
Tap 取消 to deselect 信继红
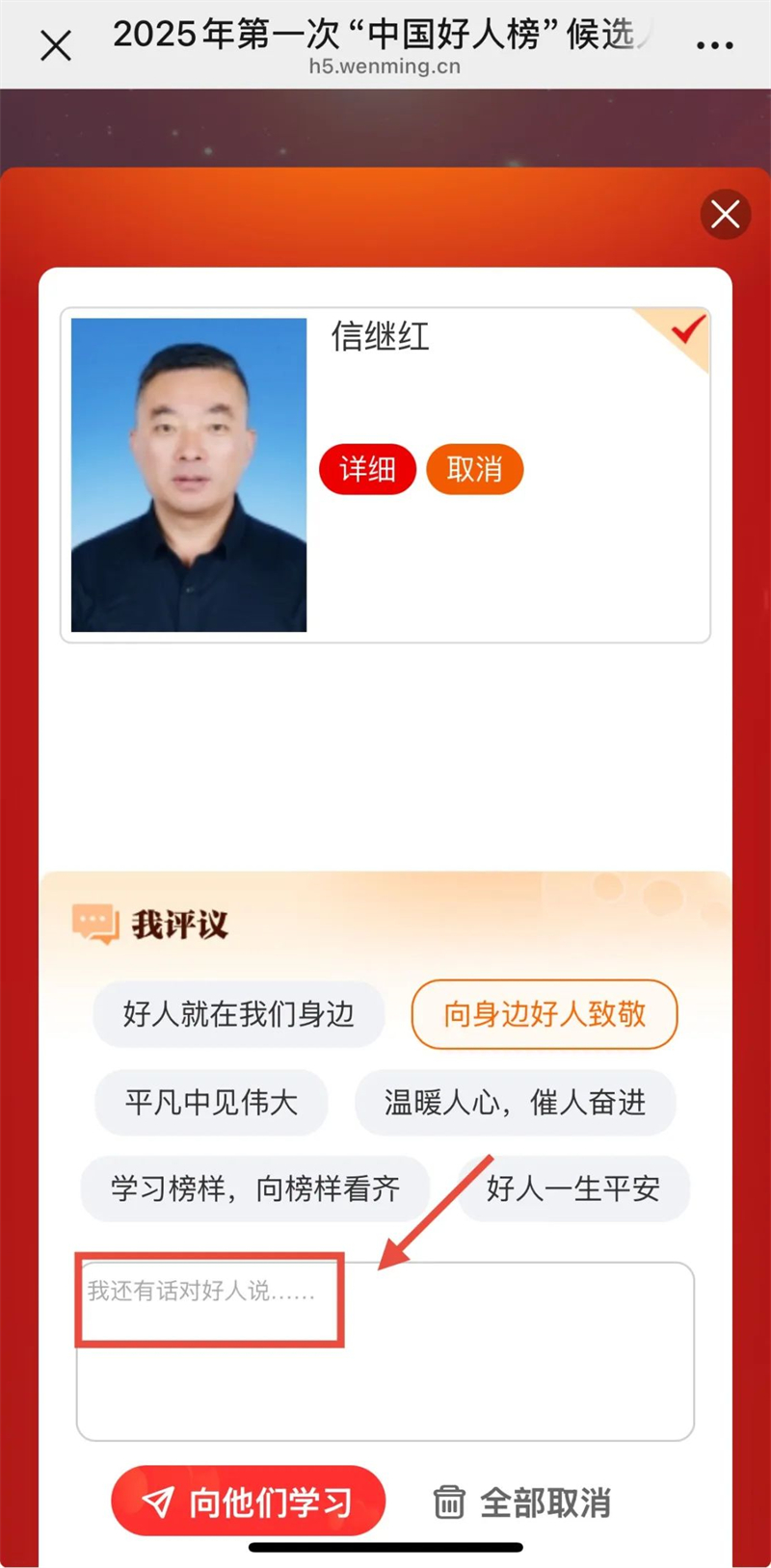tap(474, 469)
